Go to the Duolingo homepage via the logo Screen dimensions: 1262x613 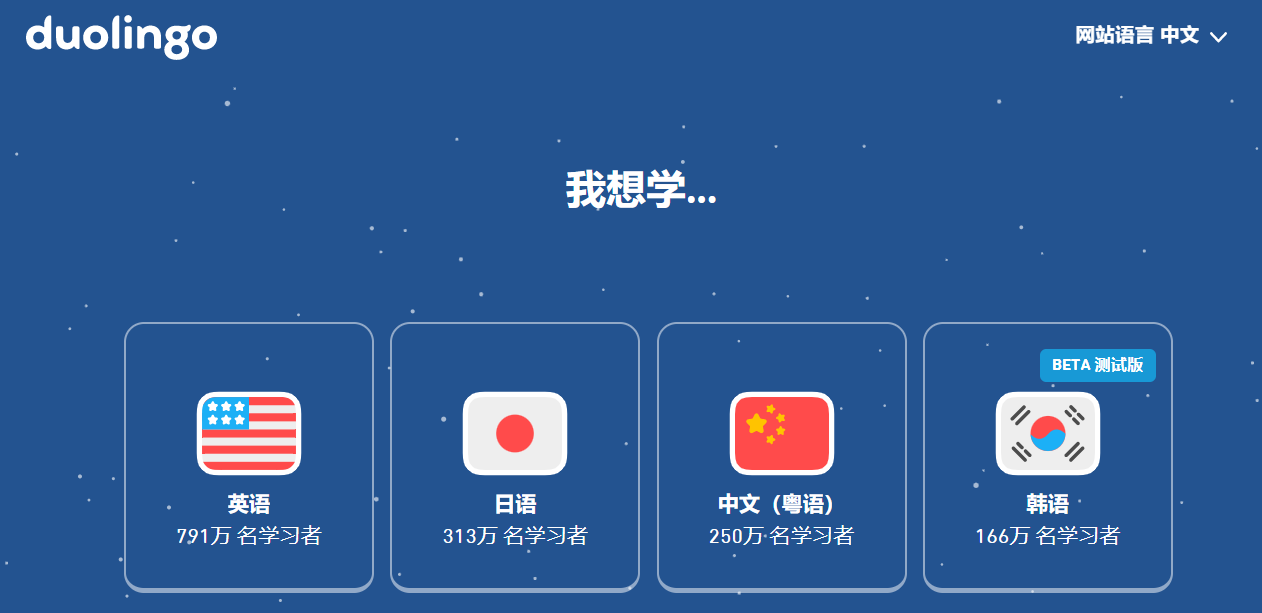(121, 37)
